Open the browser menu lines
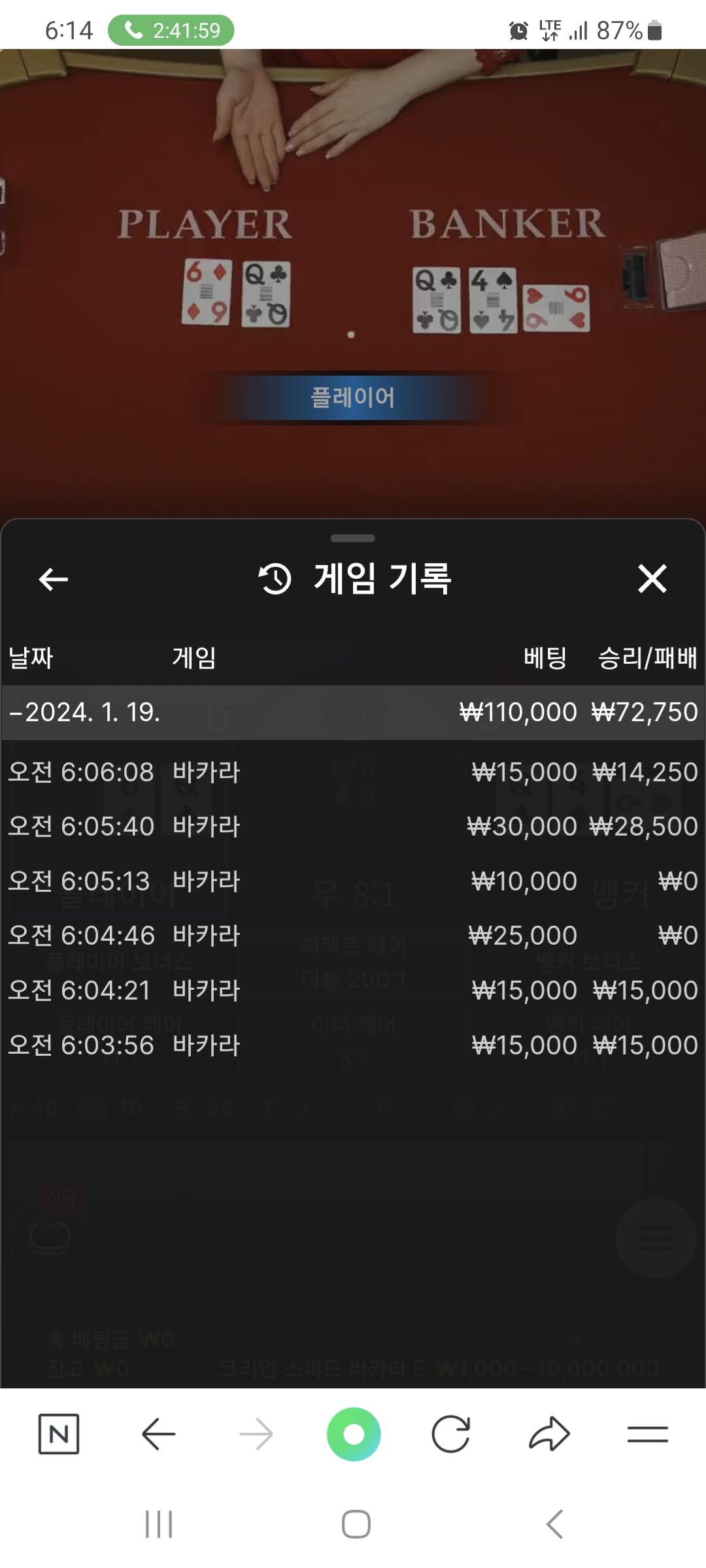 [648, 1434]
